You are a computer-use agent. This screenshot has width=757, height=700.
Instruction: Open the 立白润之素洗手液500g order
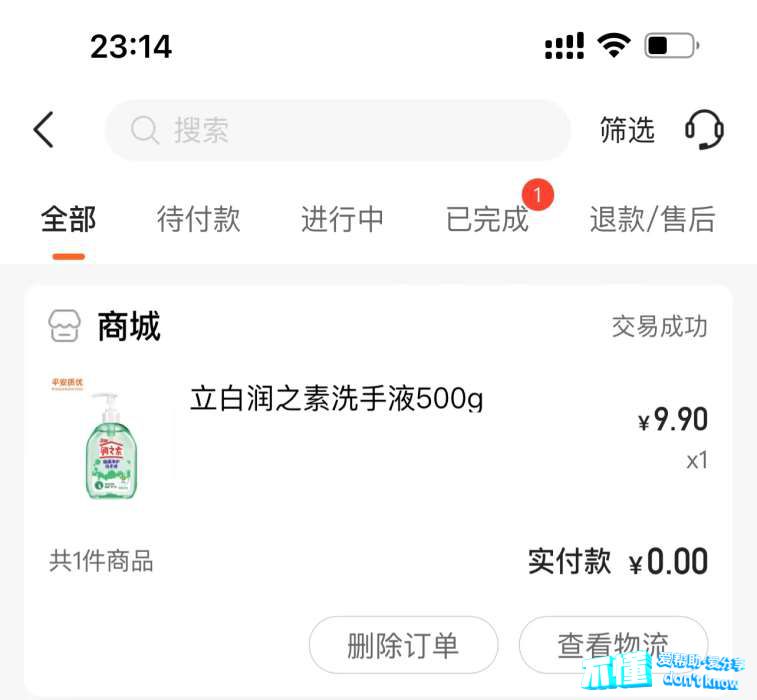click(x=336, y=399)
